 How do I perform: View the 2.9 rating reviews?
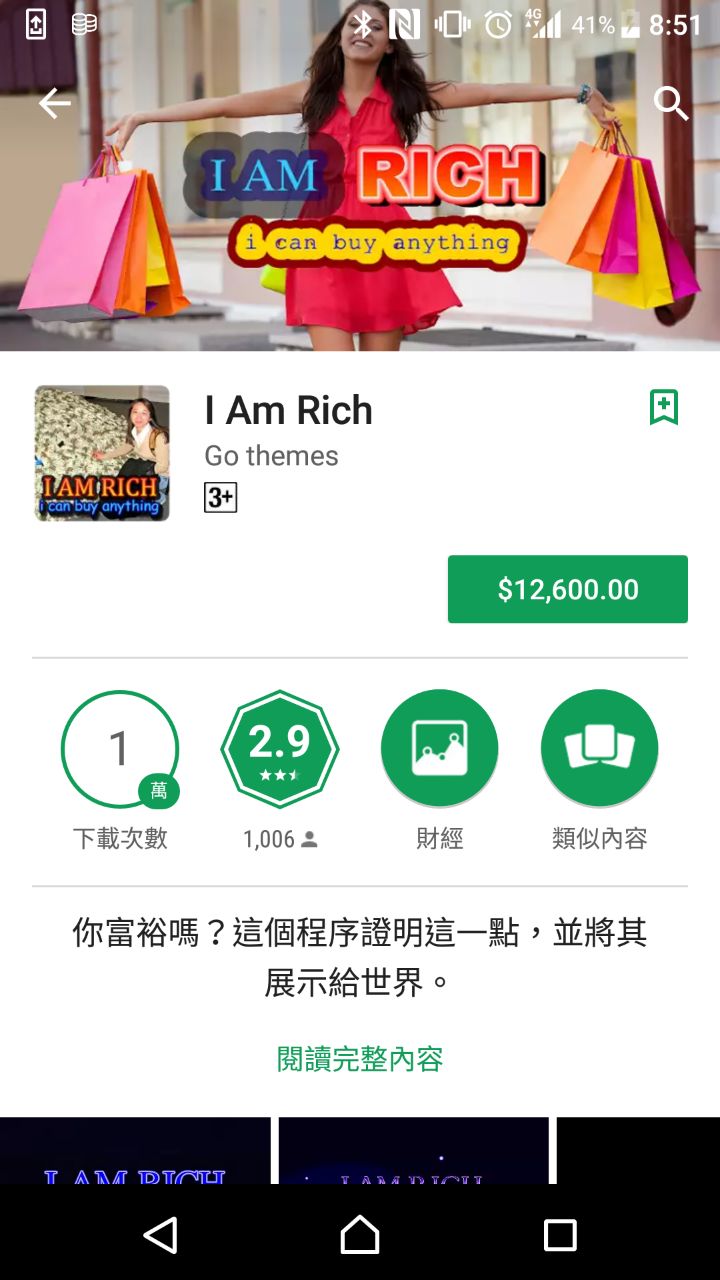tap(279, 749)
